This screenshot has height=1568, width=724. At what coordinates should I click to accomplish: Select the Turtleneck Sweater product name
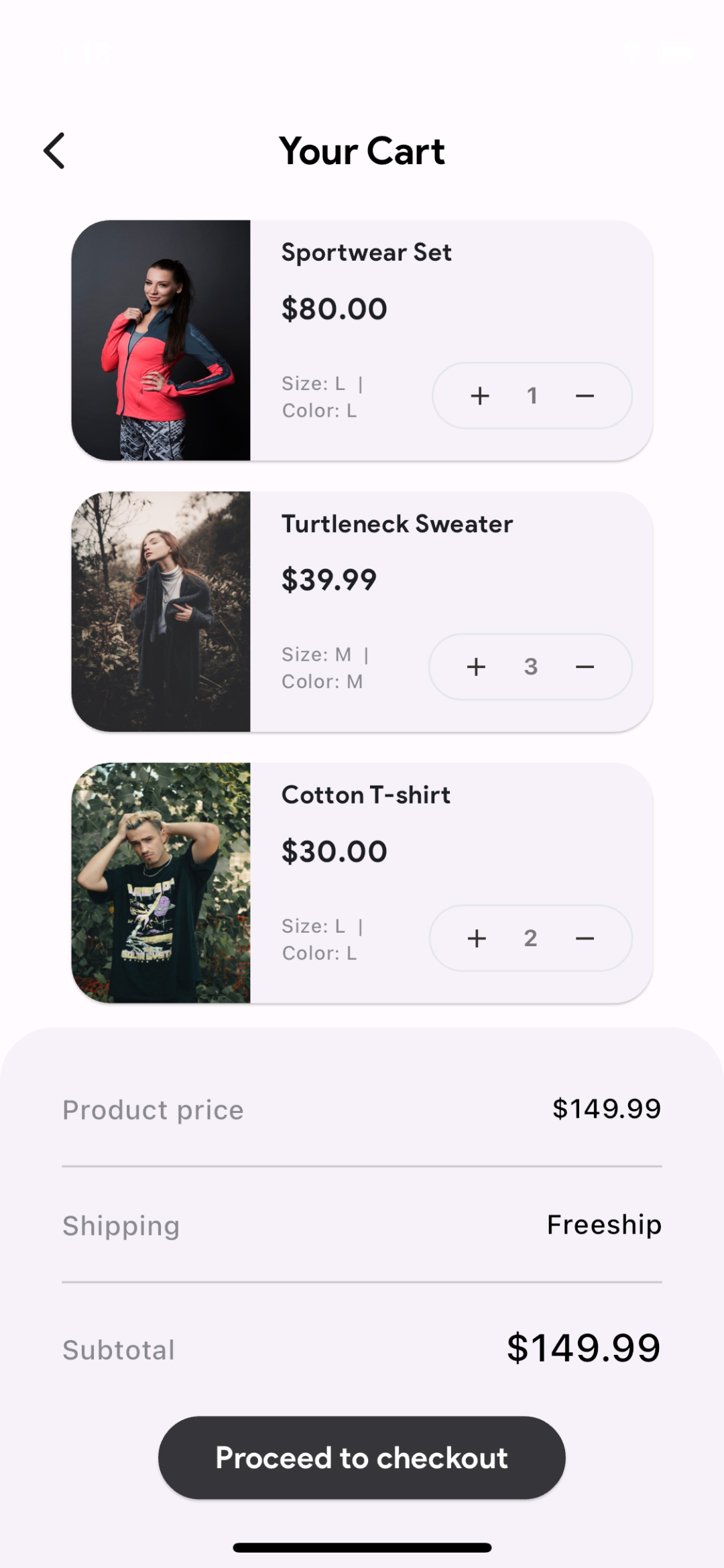click(397, 524)
